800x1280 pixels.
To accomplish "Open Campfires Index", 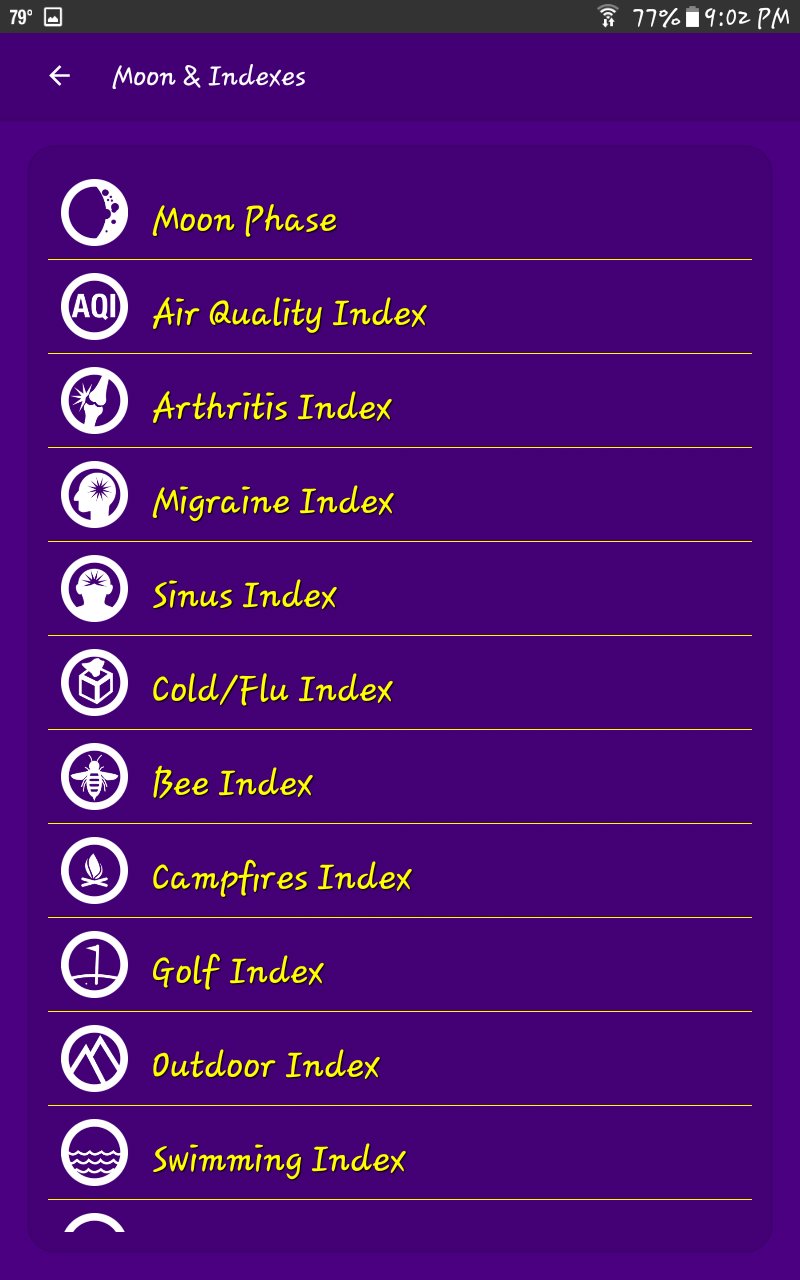I will (x=400, y=871).
